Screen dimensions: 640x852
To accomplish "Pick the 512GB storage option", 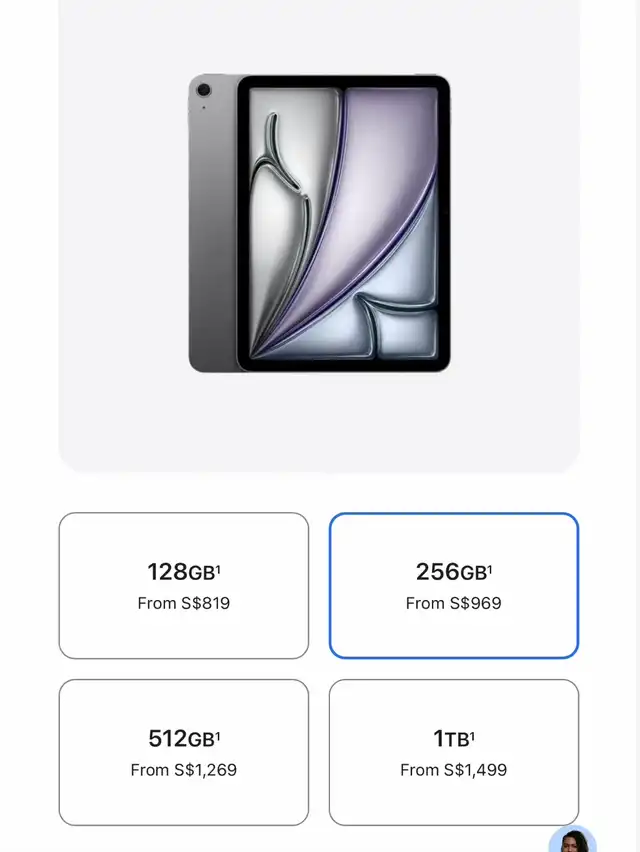I will tap(184, 752).
